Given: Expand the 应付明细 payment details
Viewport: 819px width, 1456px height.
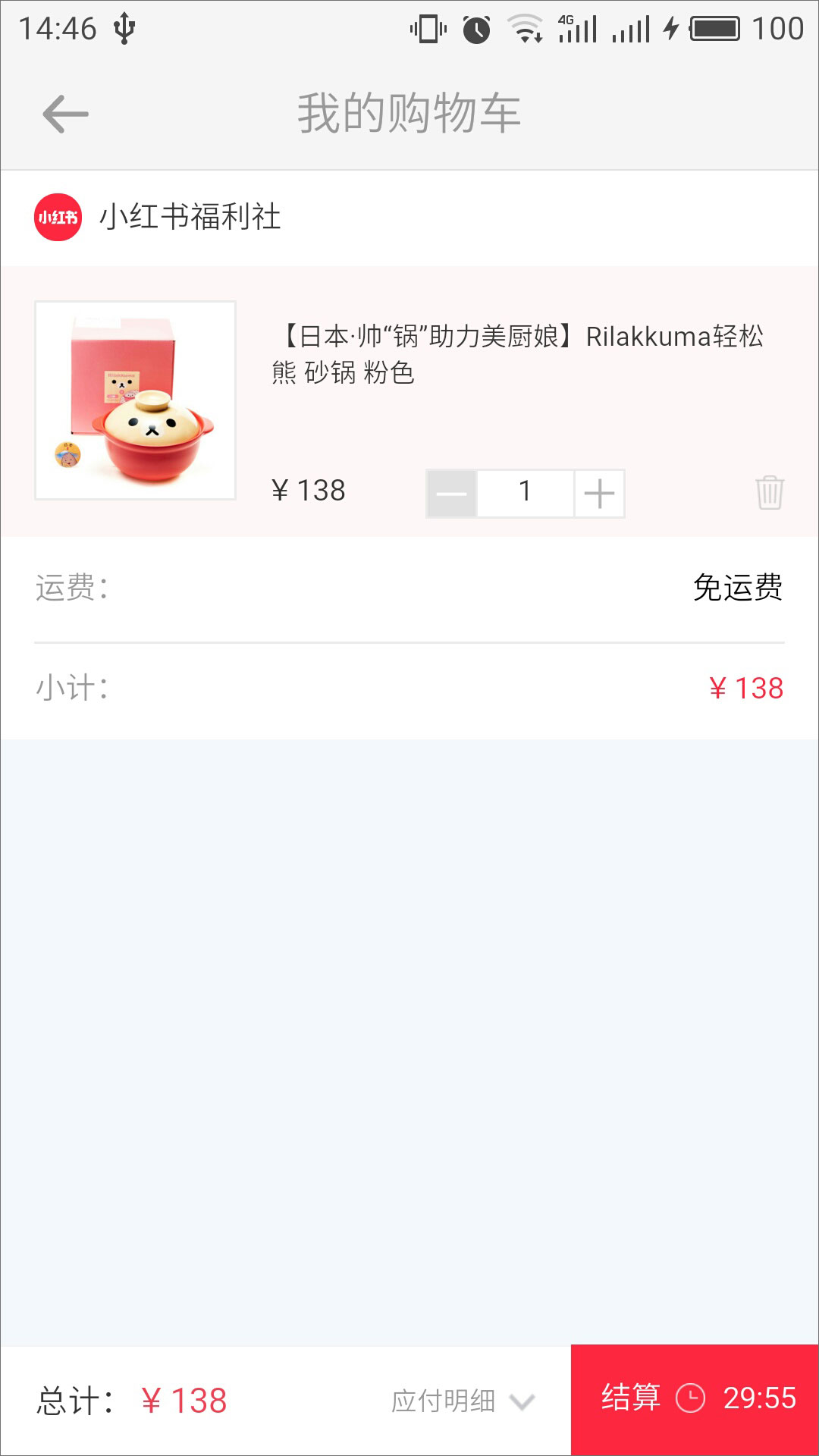Looking at the screenshot, I should pos(463,1401).
